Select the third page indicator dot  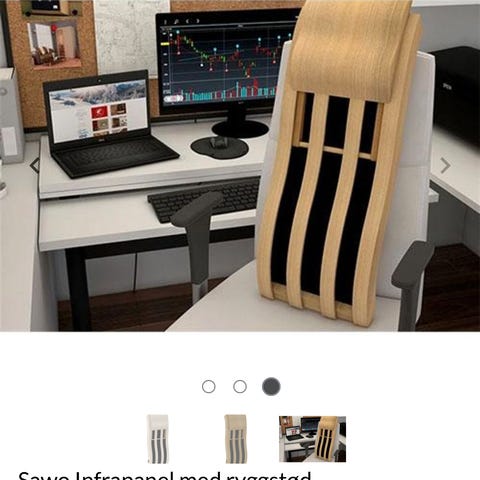coord(271,387)
